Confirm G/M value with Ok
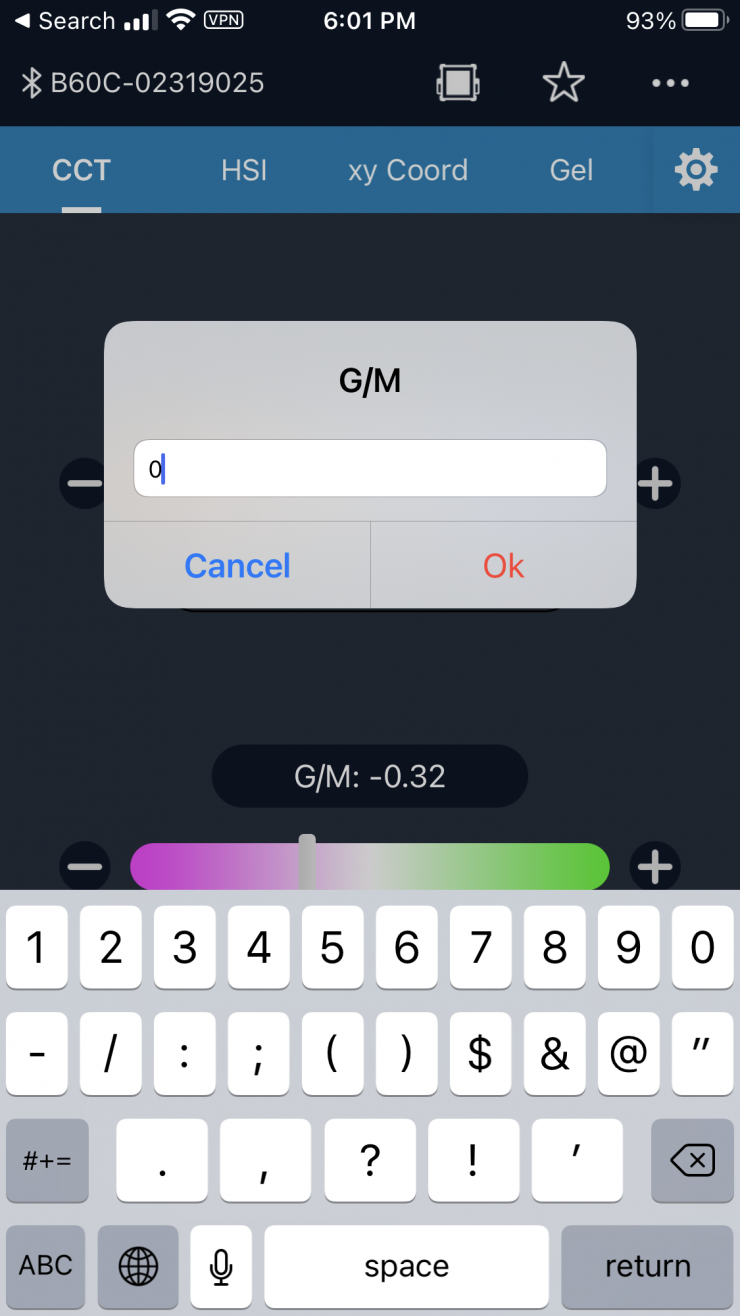 503,566
